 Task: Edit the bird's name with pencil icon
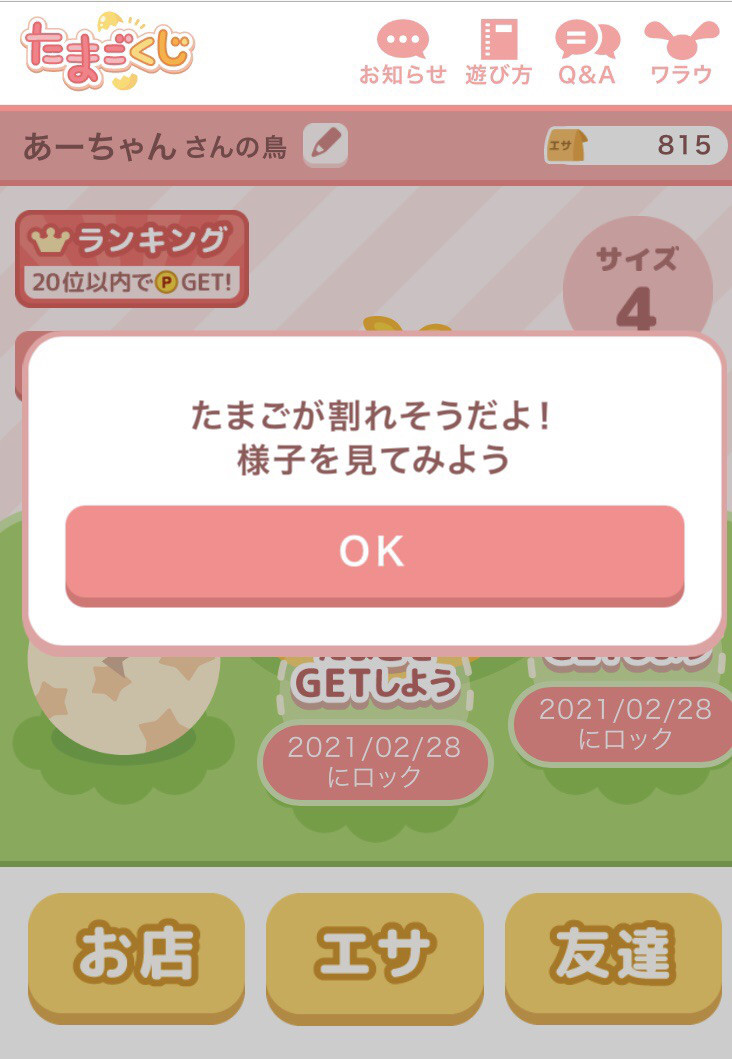click(x=325, y=145)
